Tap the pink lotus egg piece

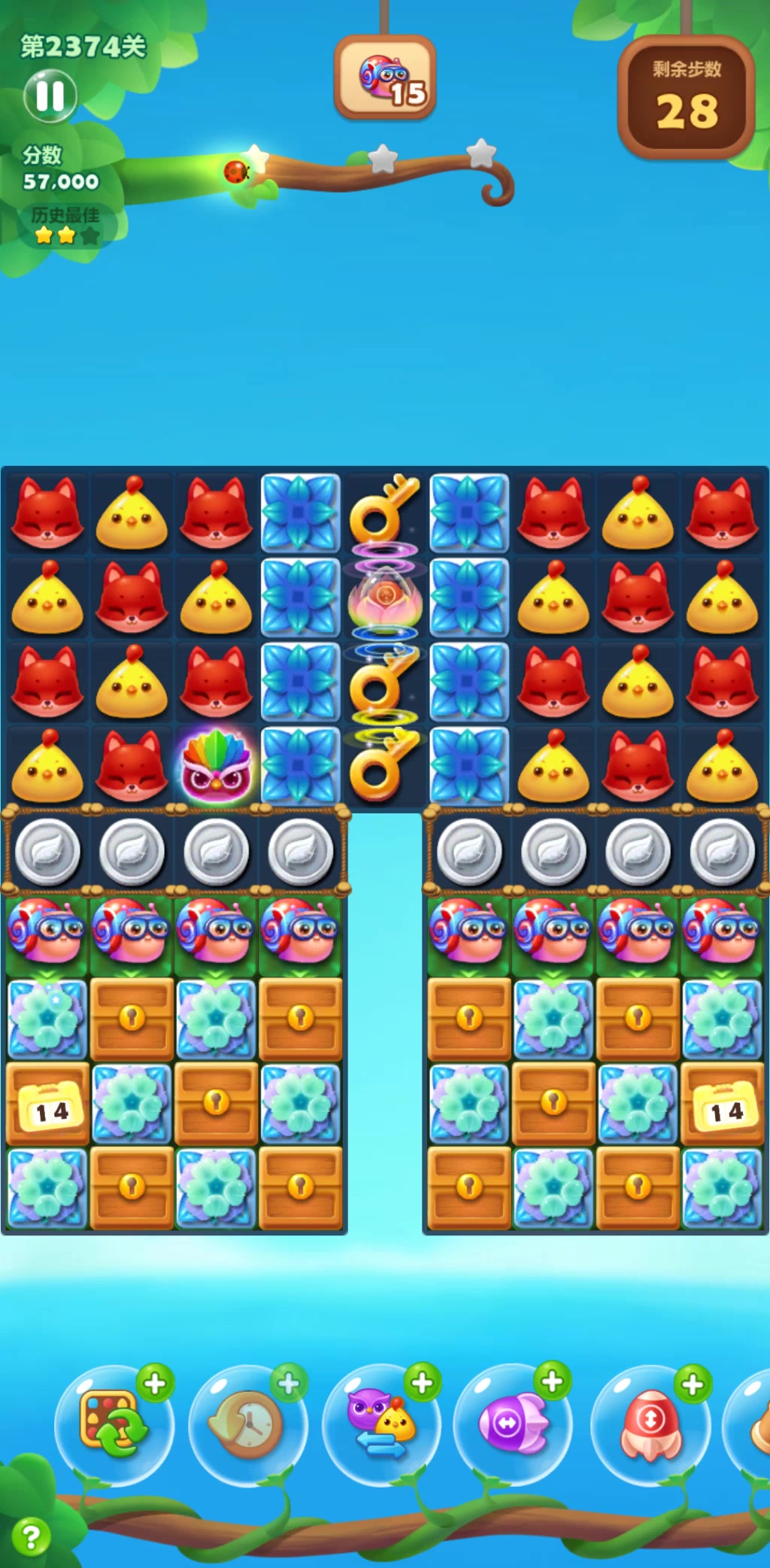[384, 597]
